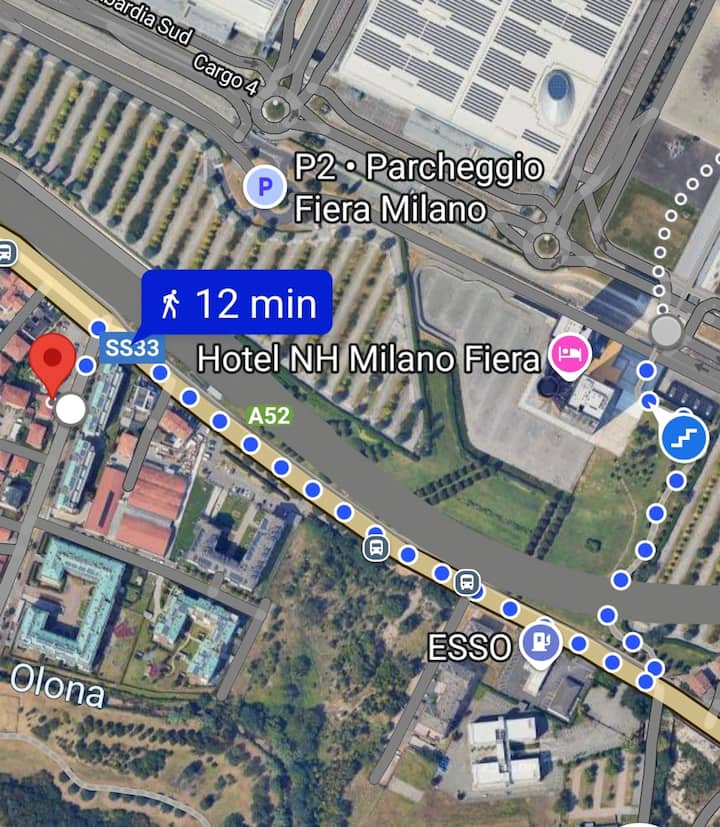
Task: Tap the ESSO gas station marker
Action: [x=540, y=643]
